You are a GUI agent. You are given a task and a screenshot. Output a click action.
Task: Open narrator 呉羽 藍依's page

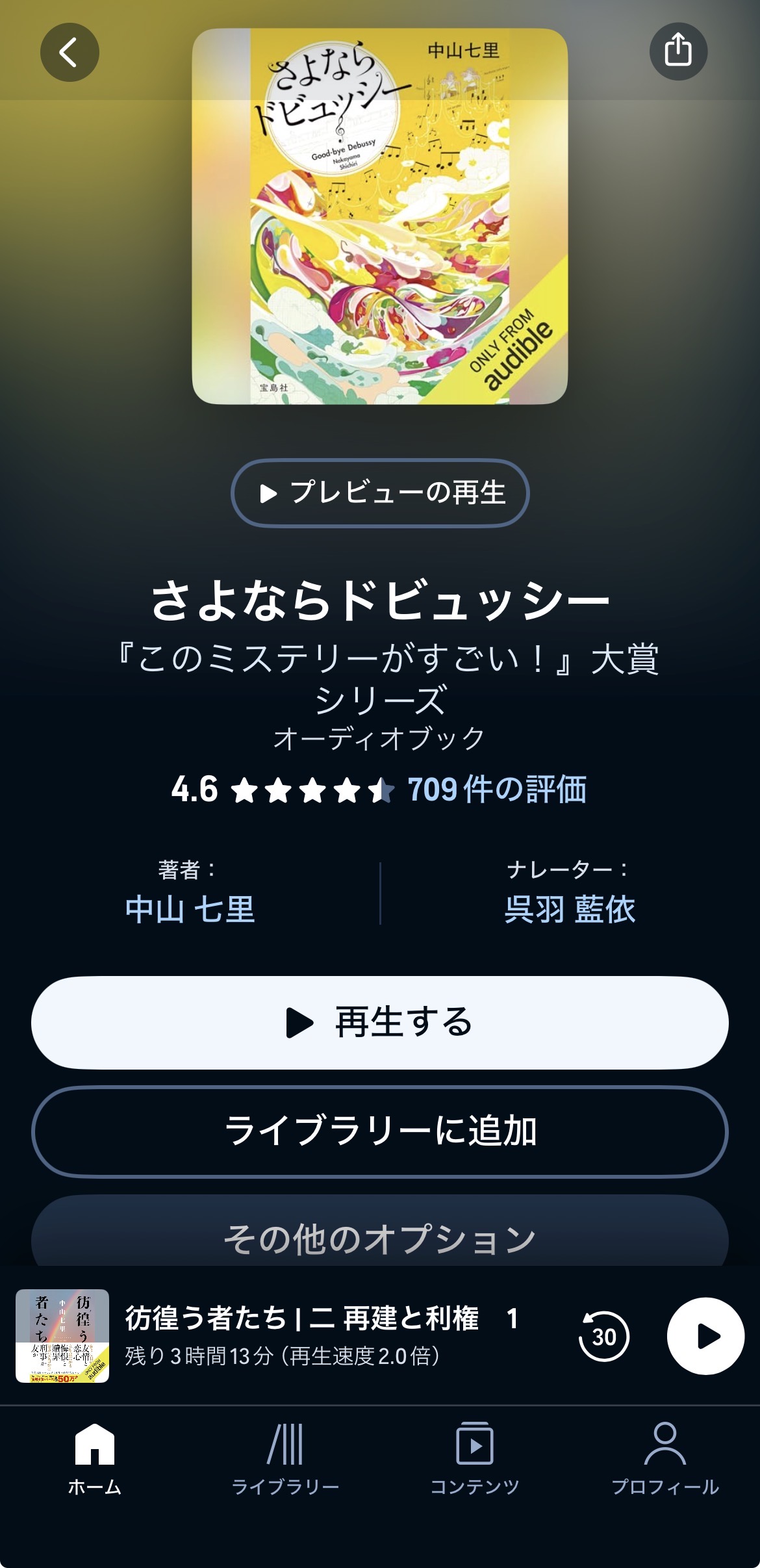tap(570, 908)
